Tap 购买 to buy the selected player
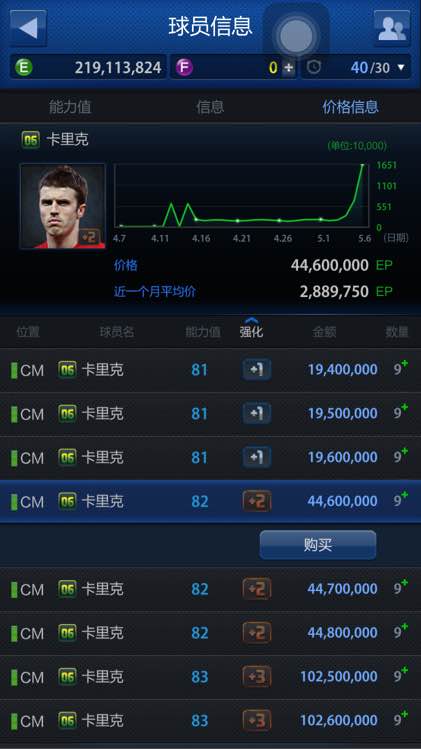This screenshot has width=421, height=750. click(318, 544)
